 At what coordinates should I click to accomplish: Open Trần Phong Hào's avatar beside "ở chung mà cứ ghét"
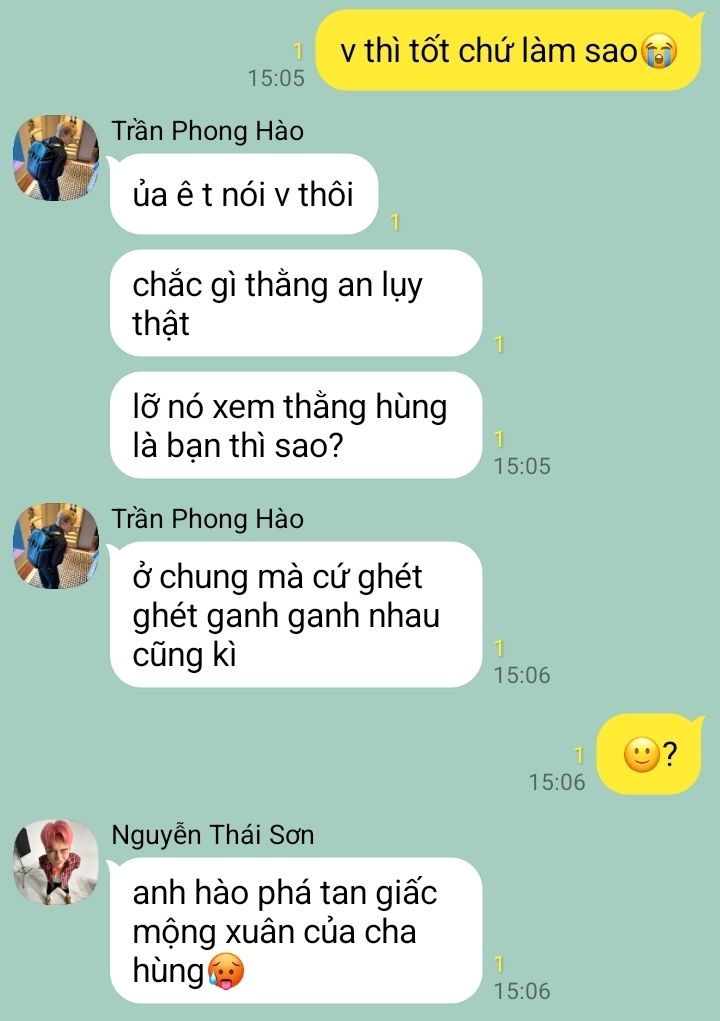(x=55, y=546)
